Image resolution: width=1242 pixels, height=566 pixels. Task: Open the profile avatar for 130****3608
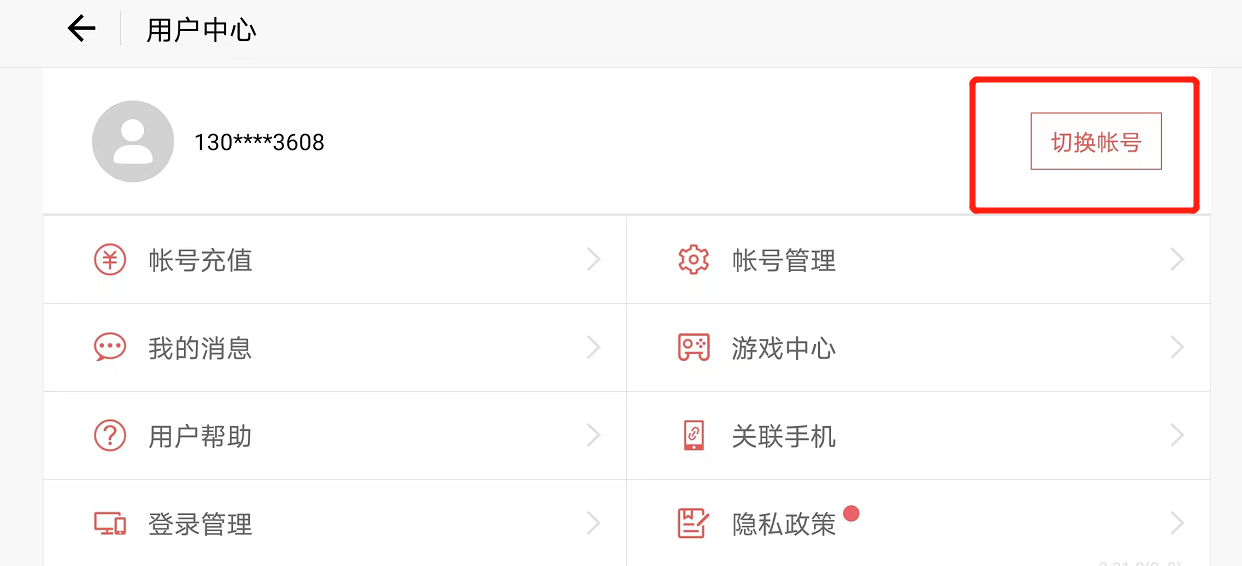click(x=133, y=142)
